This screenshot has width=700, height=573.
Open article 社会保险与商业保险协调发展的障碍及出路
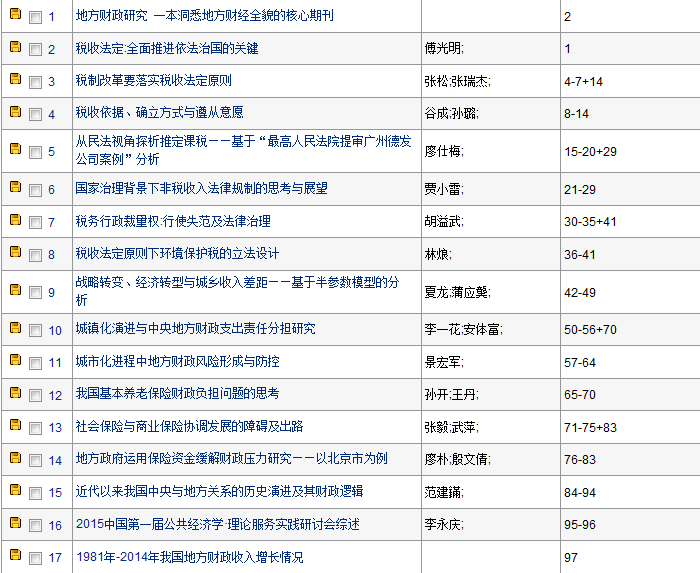pos(189,427)
